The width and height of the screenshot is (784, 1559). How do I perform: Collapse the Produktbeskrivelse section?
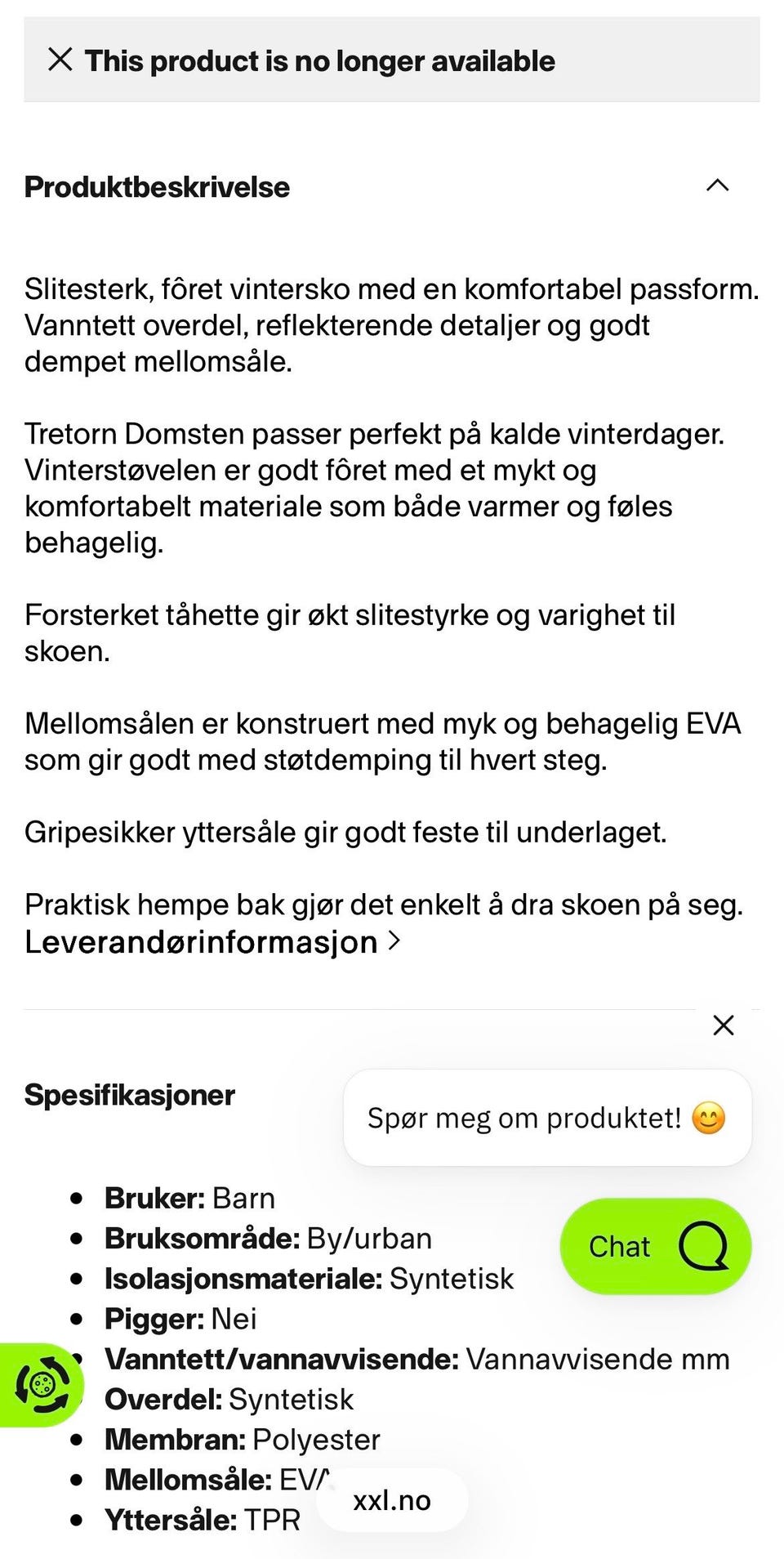pos(717,185)
